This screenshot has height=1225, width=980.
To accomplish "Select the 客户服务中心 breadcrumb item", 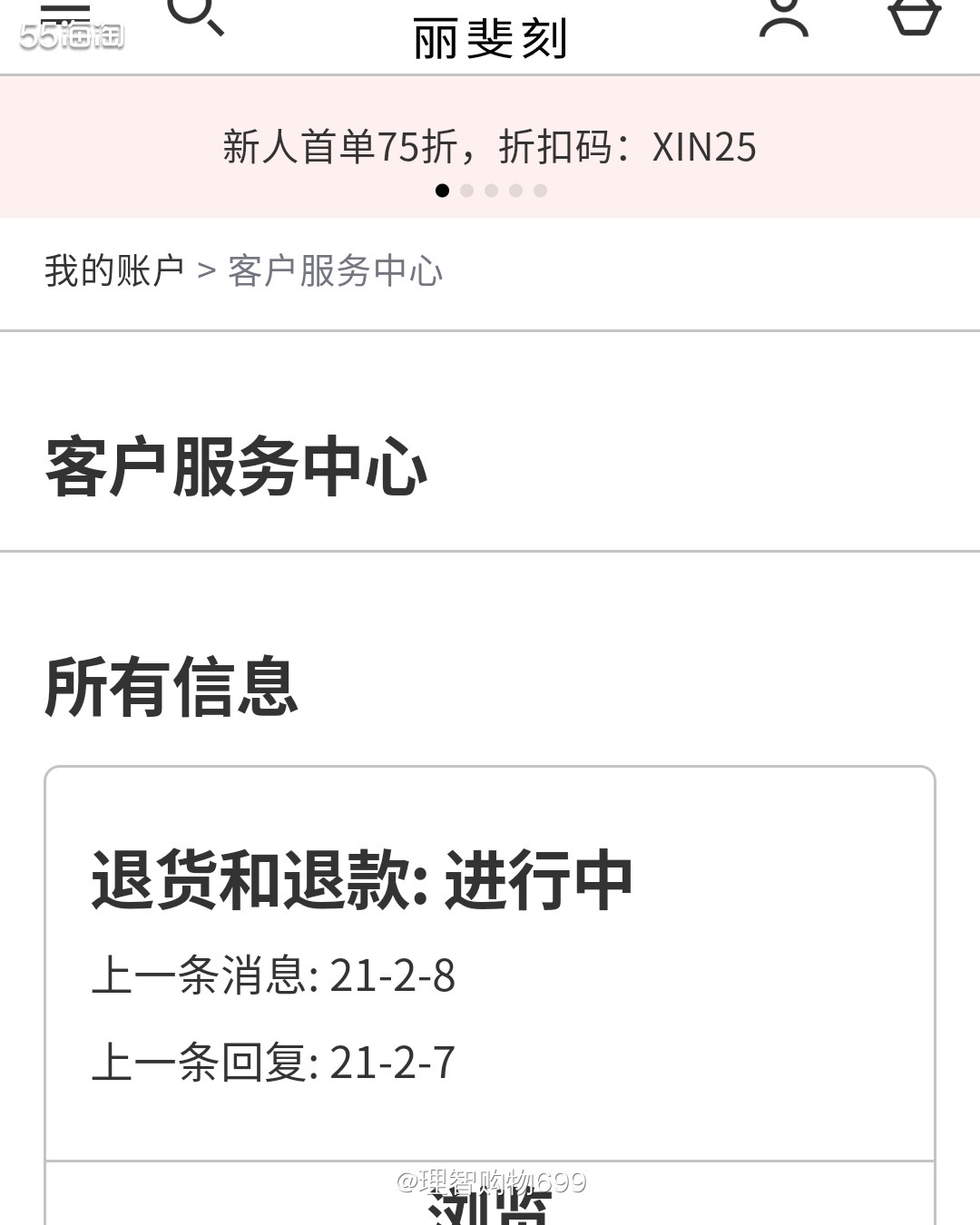I will (334, 269).
